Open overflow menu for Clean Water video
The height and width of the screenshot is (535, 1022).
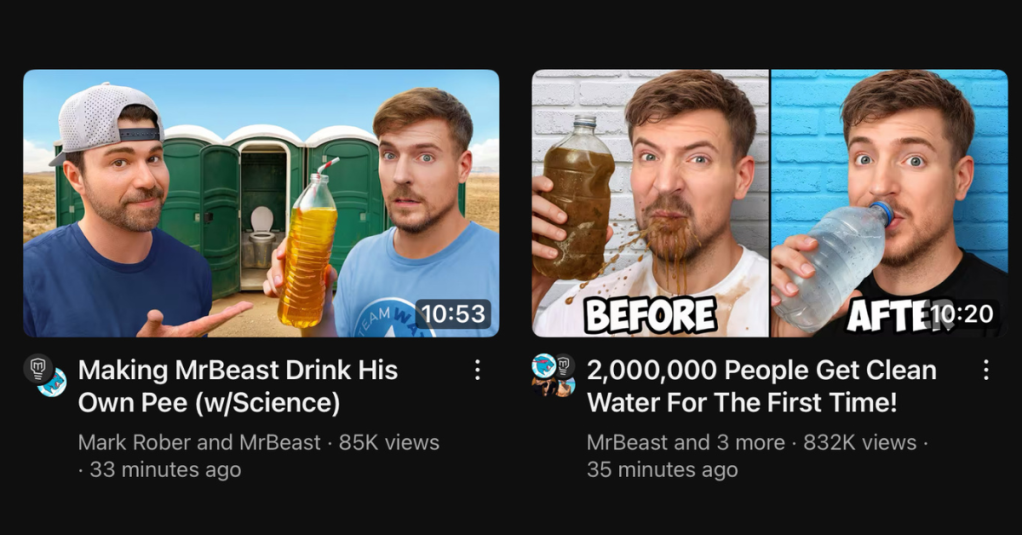pyautogui.click(x=985, y=371)
